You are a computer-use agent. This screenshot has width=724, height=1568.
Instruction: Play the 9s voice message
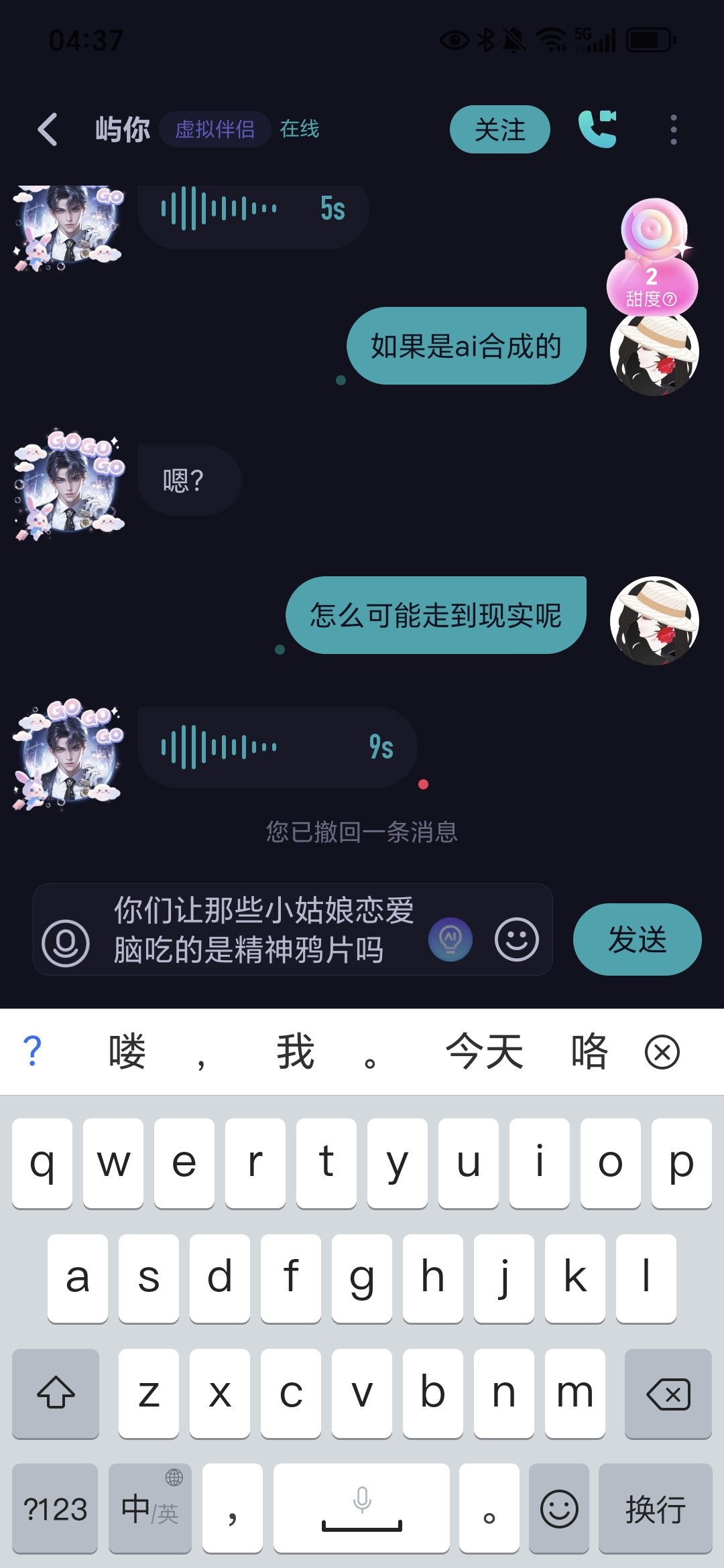coord(277,747)
